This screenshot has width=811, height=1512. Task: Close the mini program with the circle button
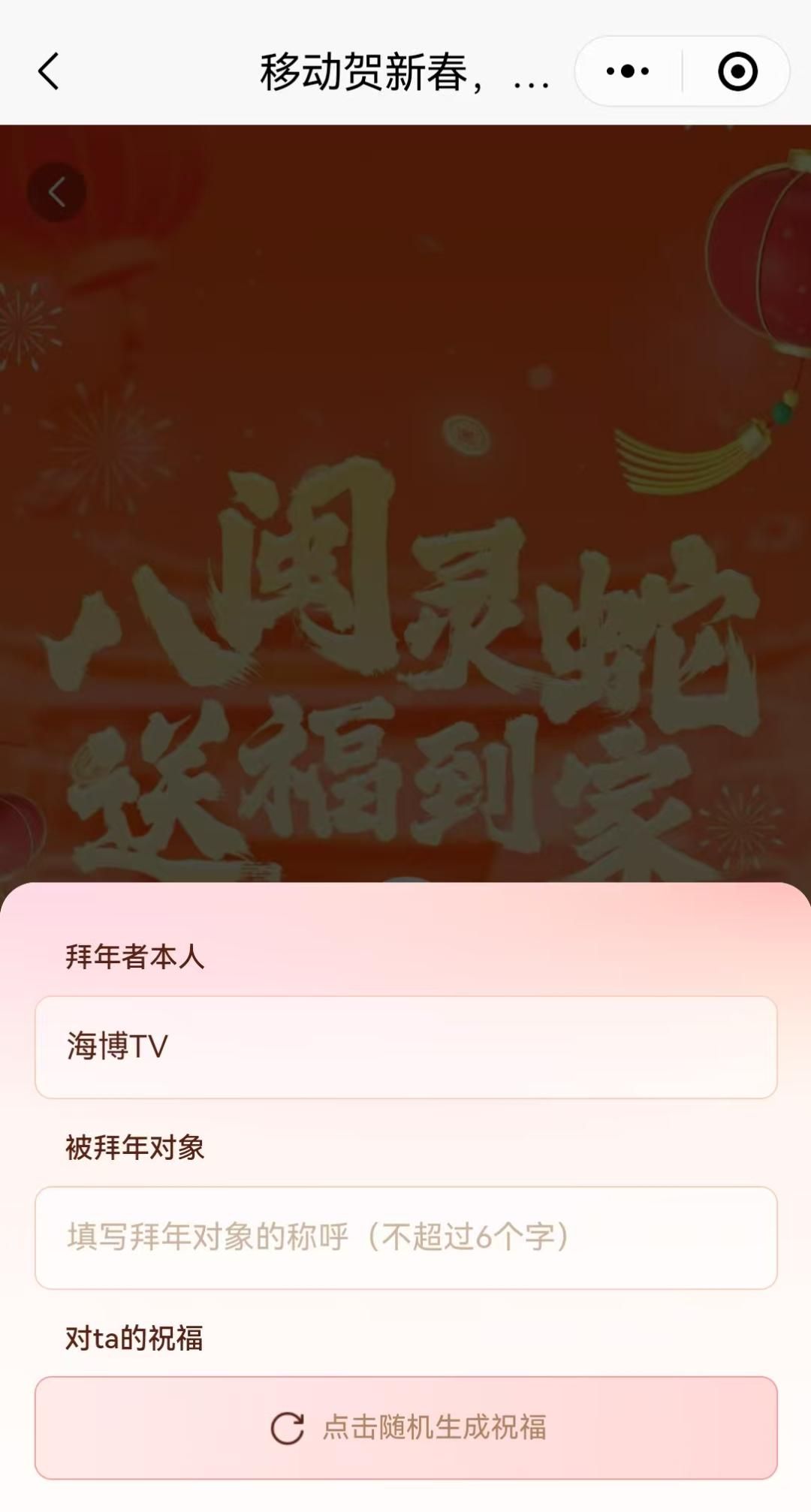pyautogui.click(x=737, y=72)
